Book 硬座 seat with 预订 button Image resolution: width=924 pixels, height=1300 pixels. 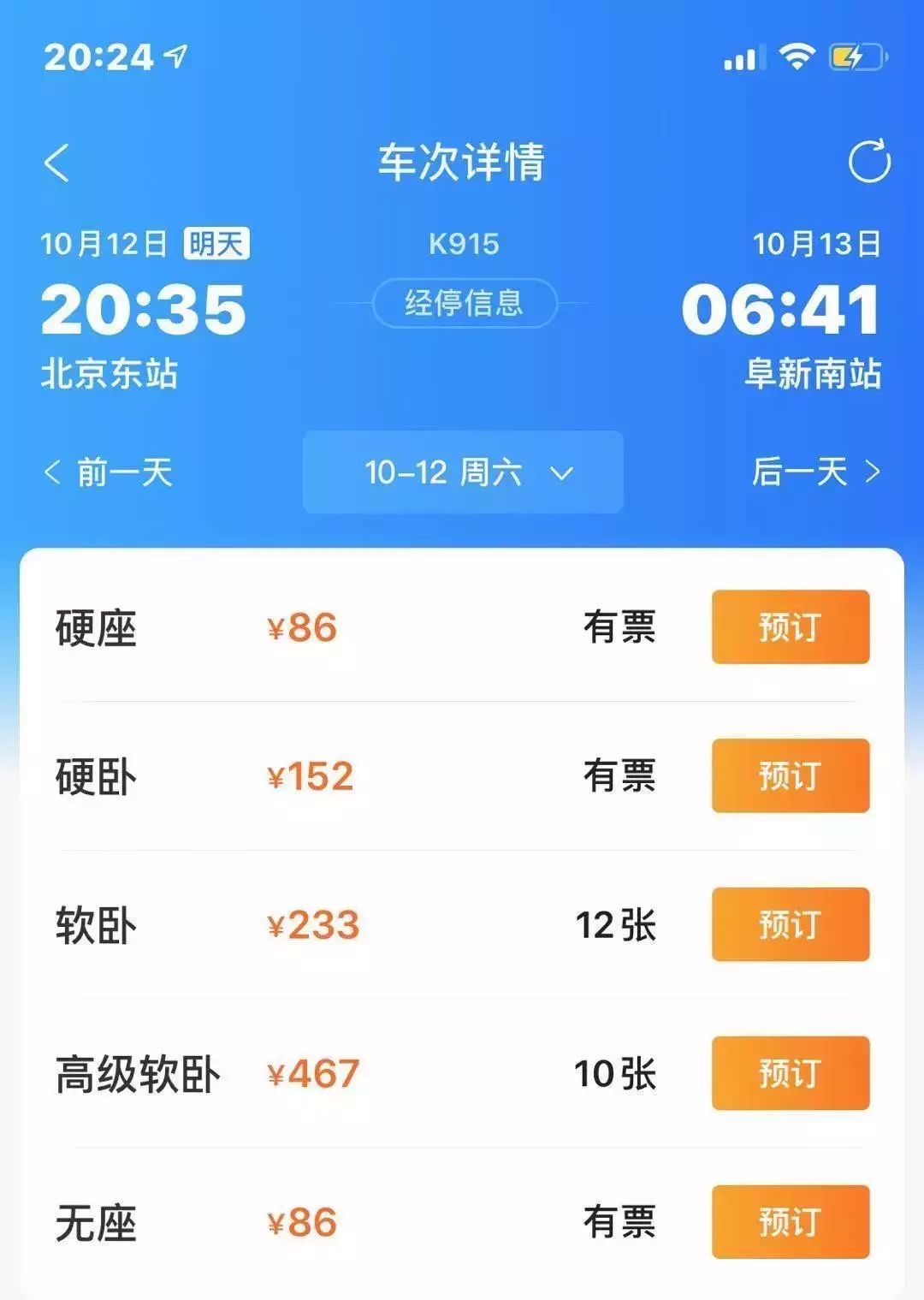789,627
